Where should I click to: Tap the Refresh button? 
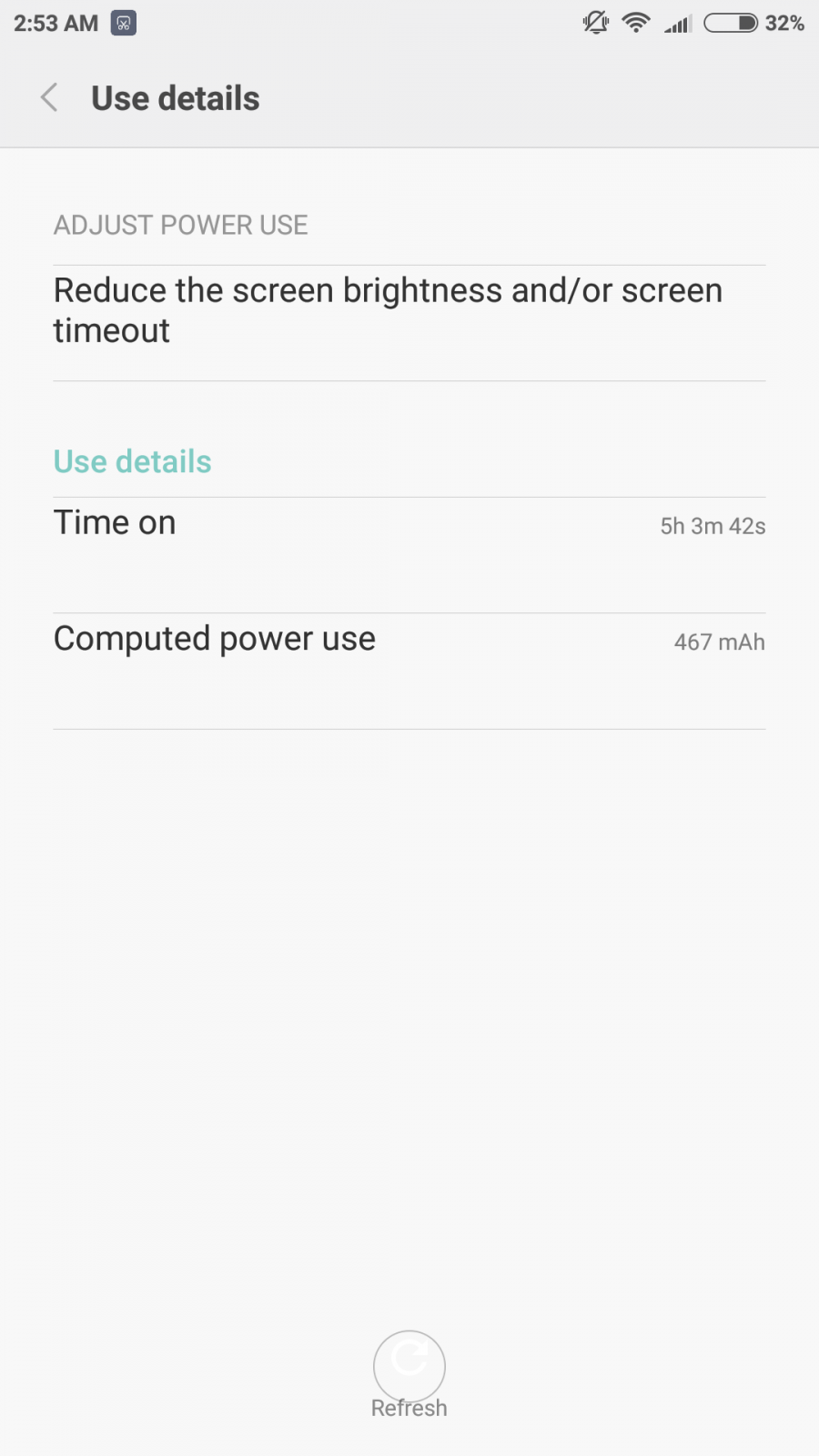(x=409, y=1375)
